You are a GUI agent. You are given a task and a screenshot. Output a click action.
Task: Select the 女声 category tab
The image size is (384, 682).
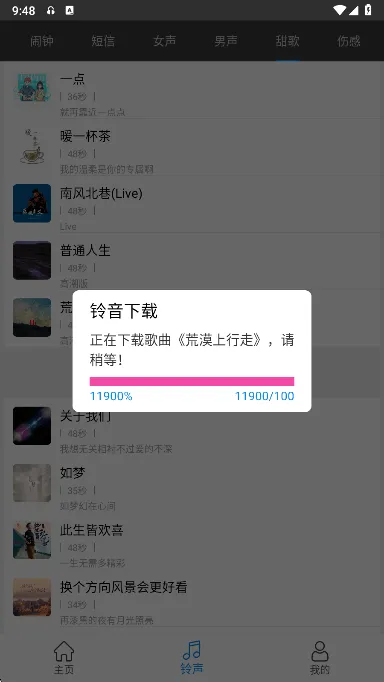pyautogui.click(x=164, y=41)
